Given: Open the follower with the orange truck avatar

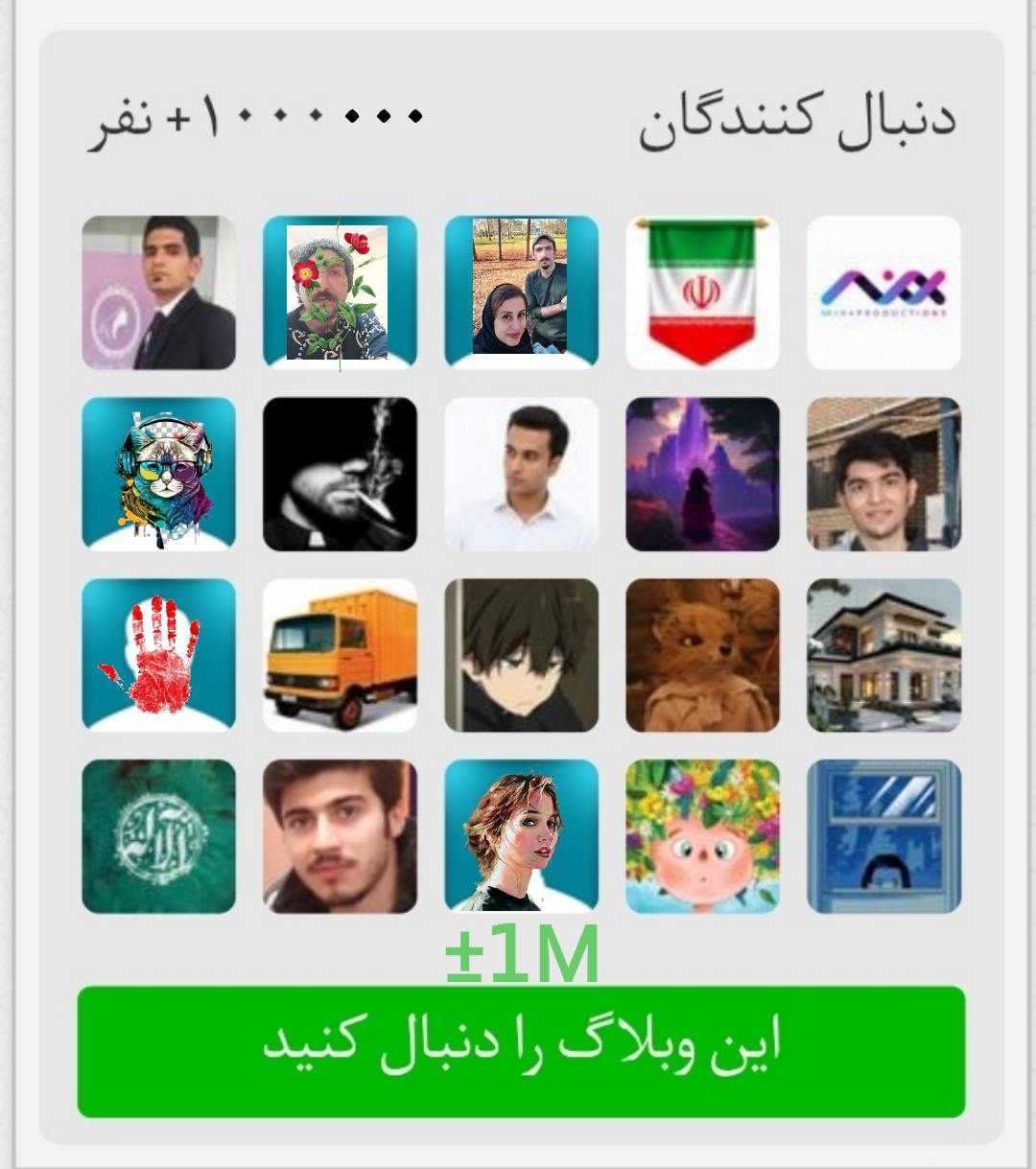Looking at the screenshot, I should click(340, 655).
